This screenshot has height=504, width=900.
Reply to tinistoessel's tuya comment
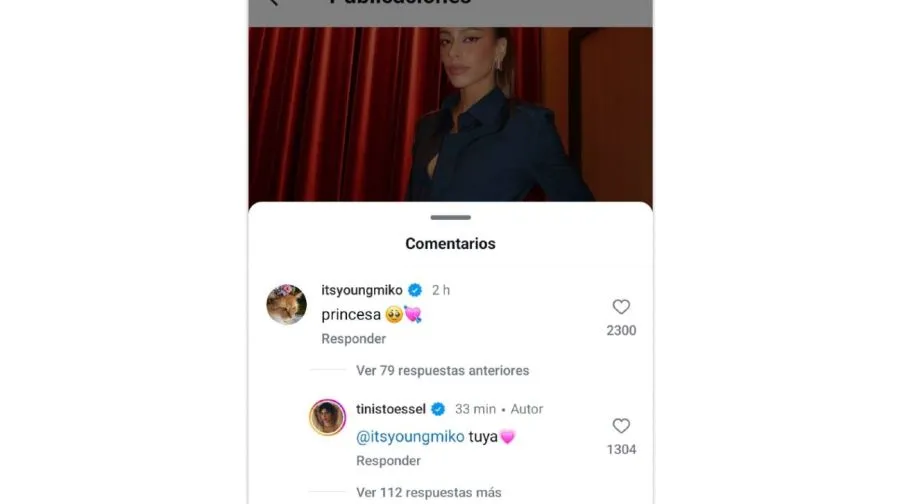388,461
